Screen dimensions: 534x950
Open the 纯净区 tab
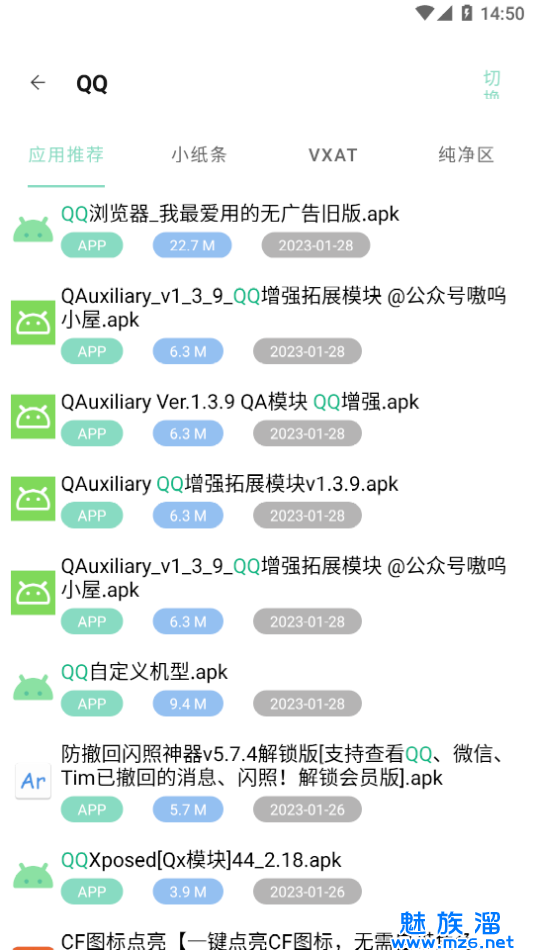(467, 154)
